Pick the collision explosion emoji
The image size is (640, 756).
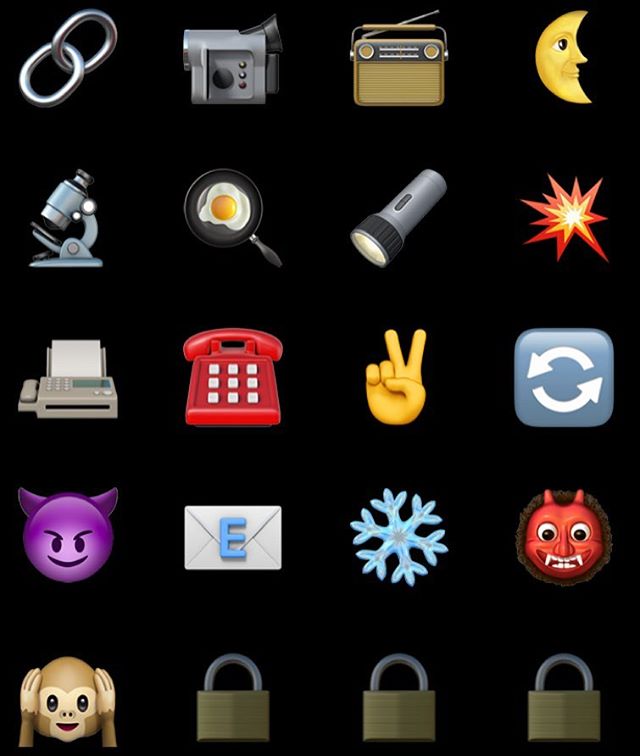tap(565, 217)
